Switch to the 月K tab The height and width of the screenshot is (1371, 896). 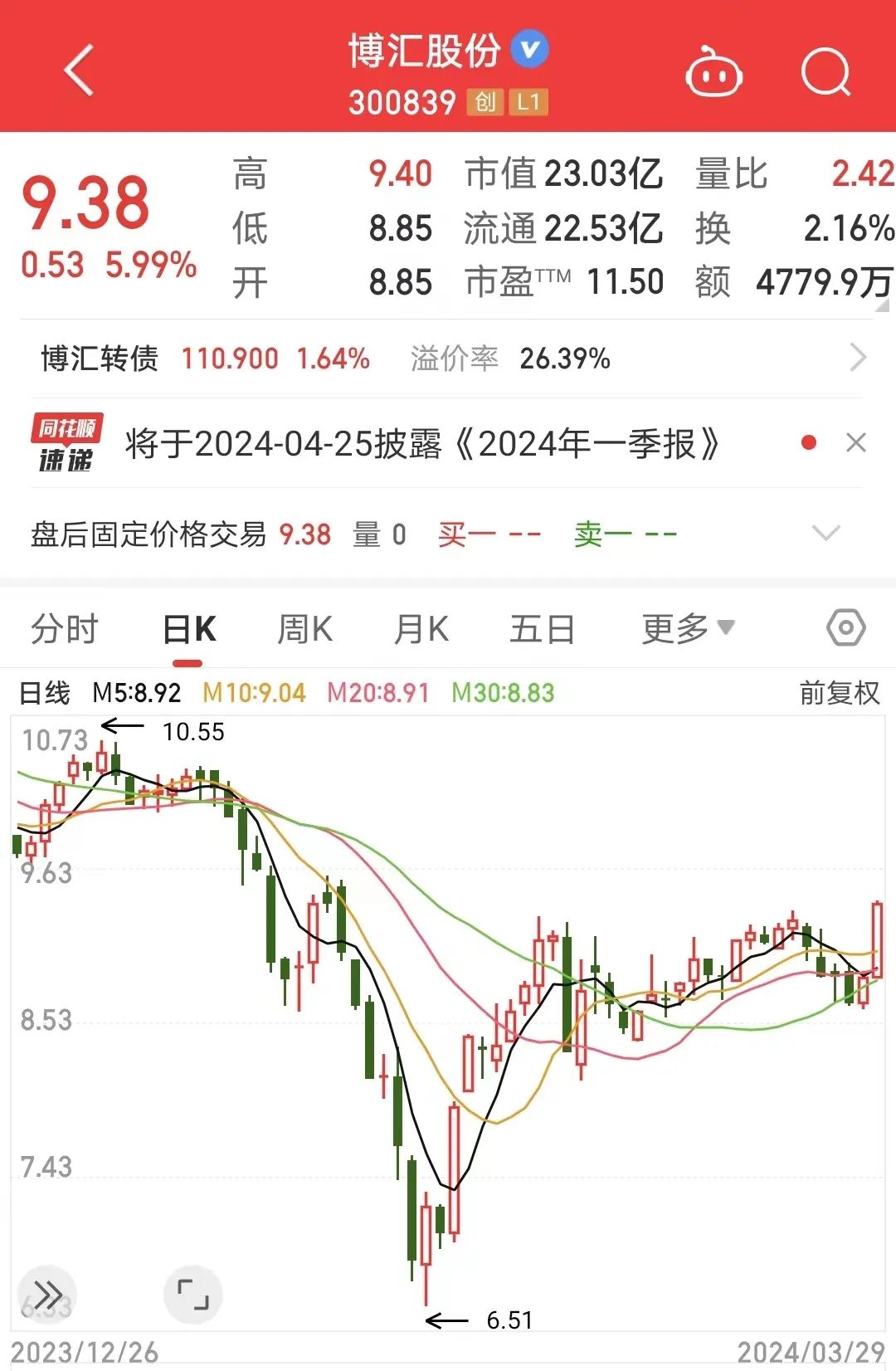tap(421, 629)
